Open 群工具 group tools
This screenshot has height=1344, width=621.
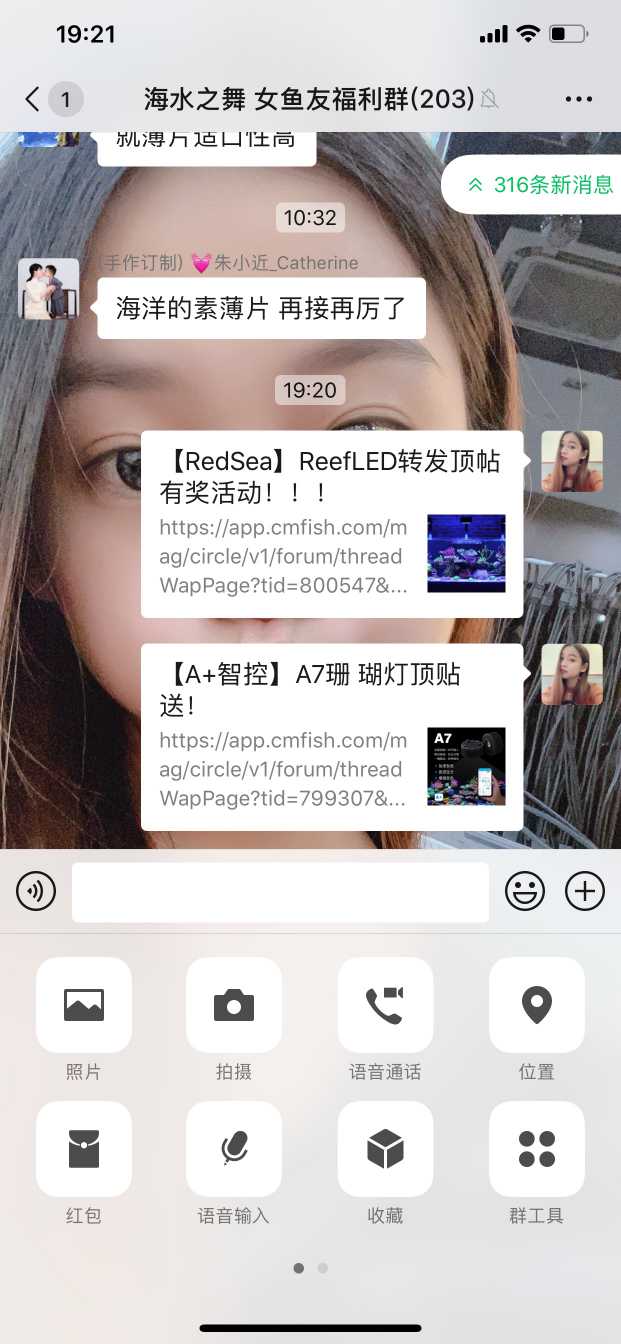[x=536, y=1149]
